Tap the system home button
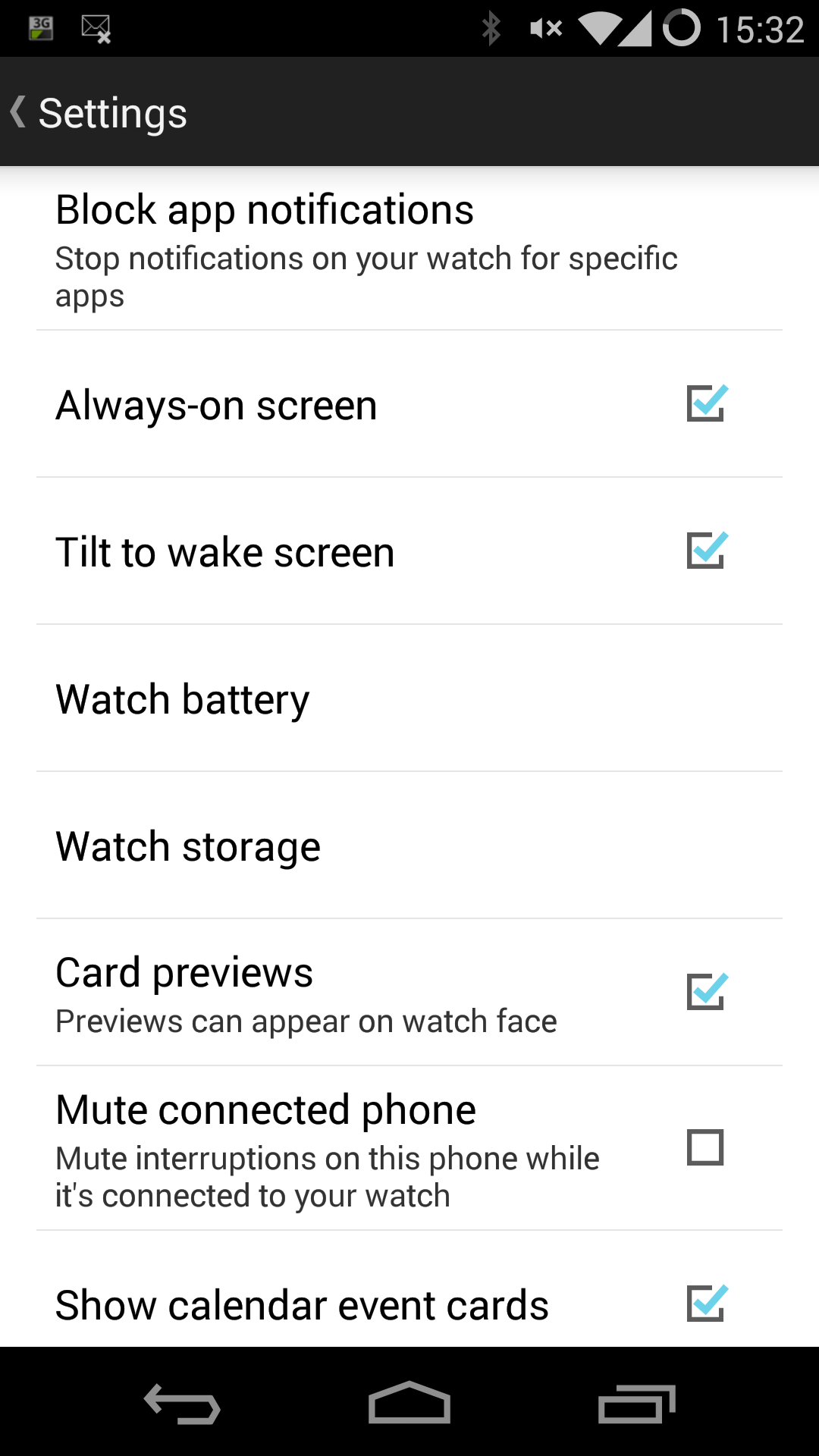The width and height of the screenshot is (819, 1456). tap(409, 1403)
